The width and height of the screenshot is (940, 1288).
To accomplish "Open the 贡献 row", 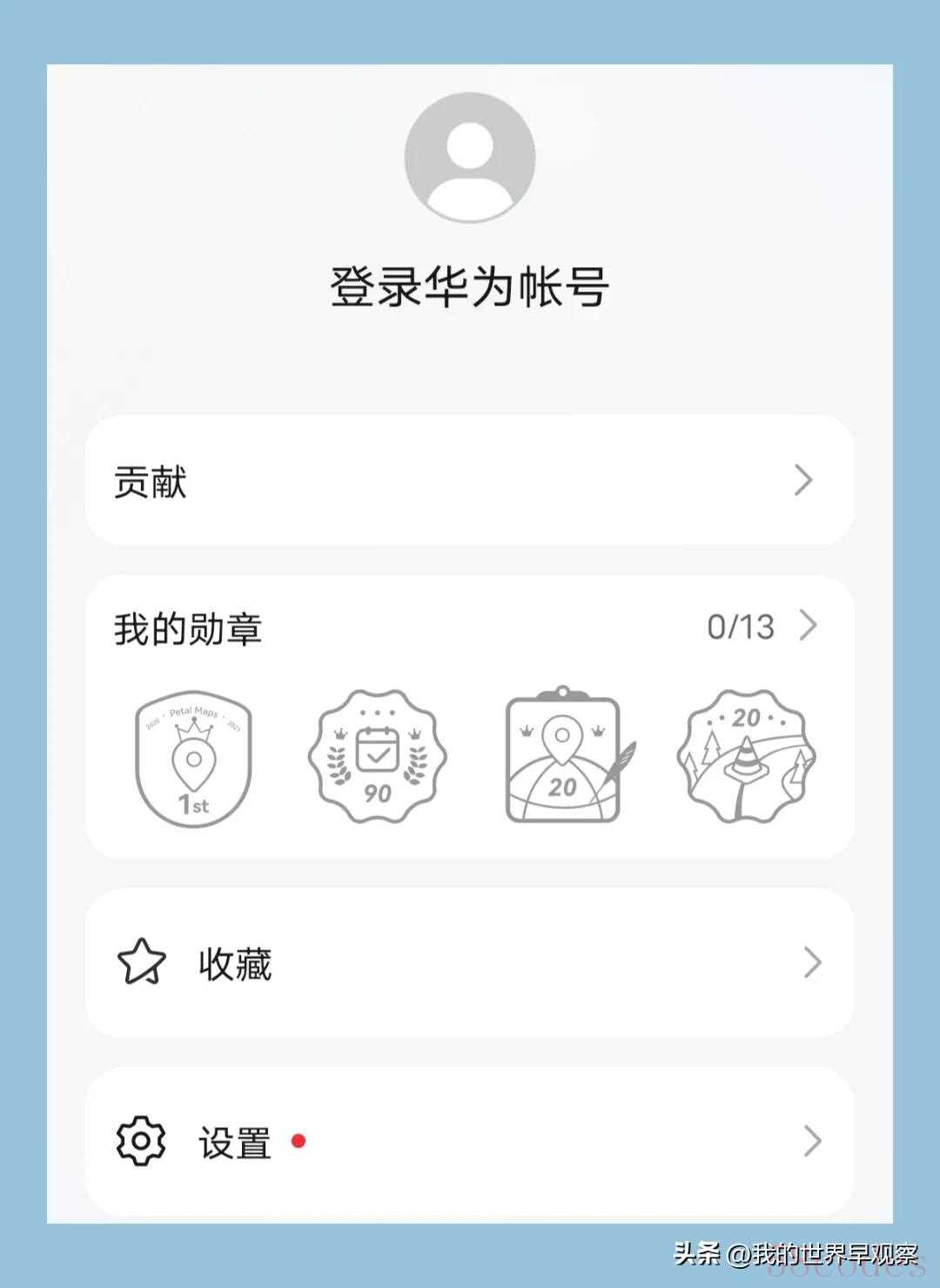I will tap(469, 480).
